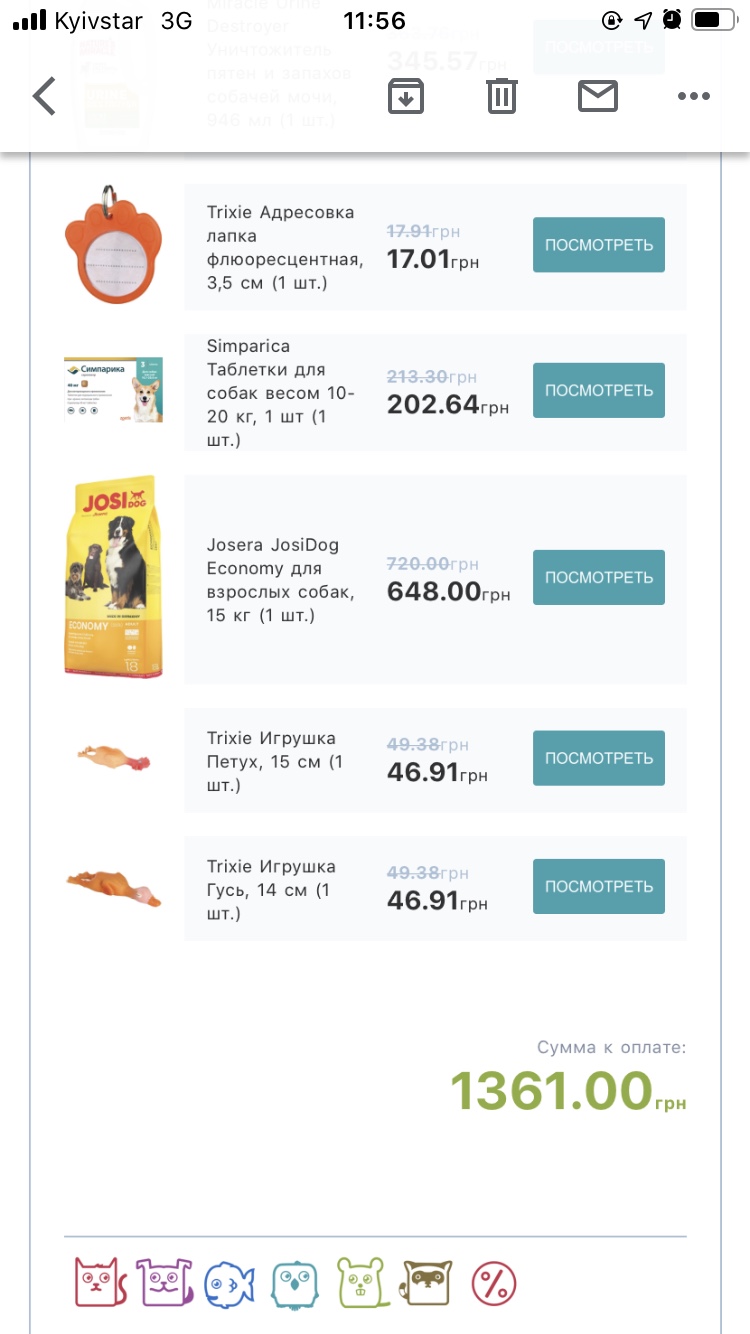Archive this email

click(x=406, y=97)
